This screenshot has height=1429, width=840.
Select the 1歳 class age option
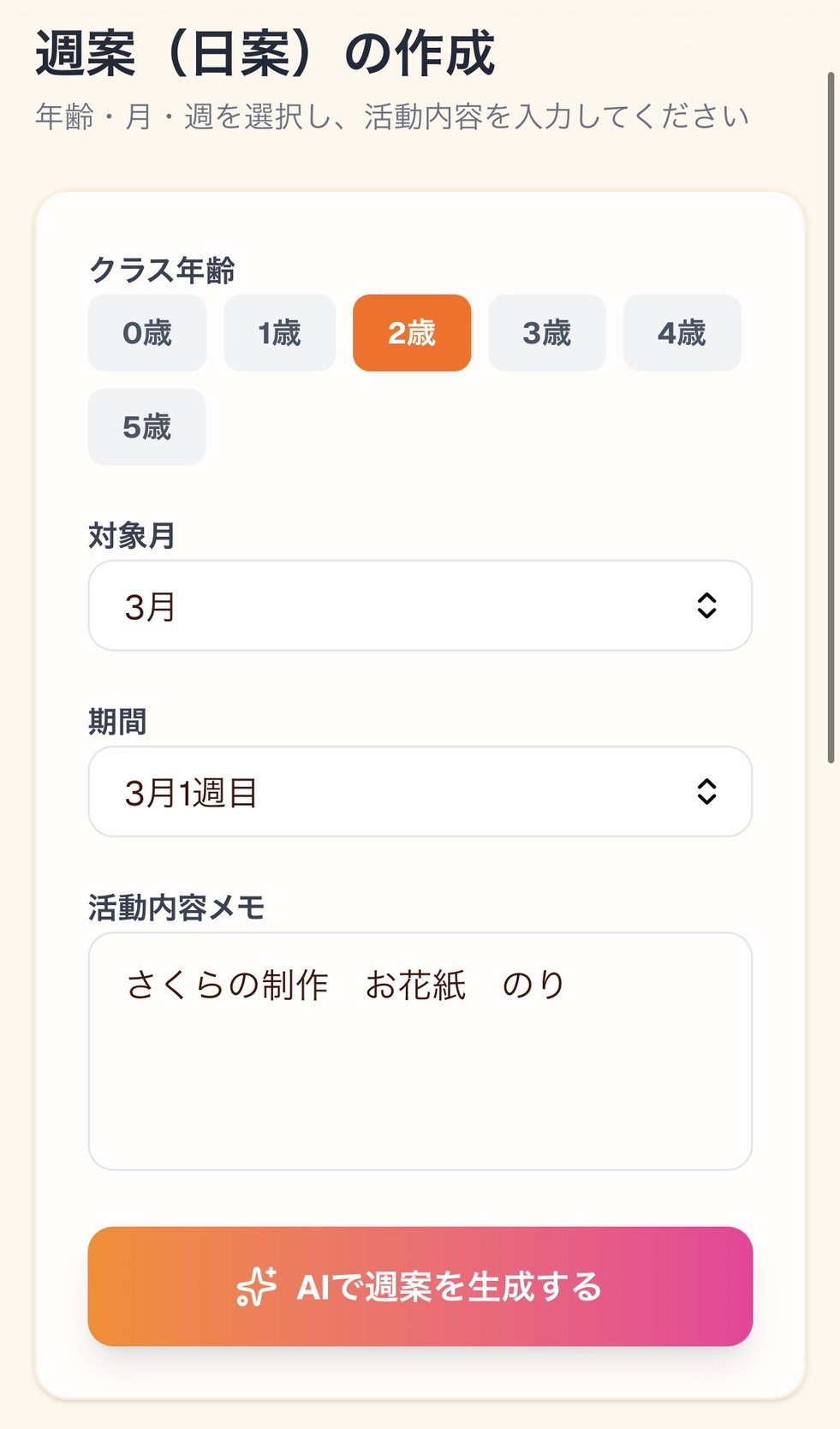(x=279, y=333)
